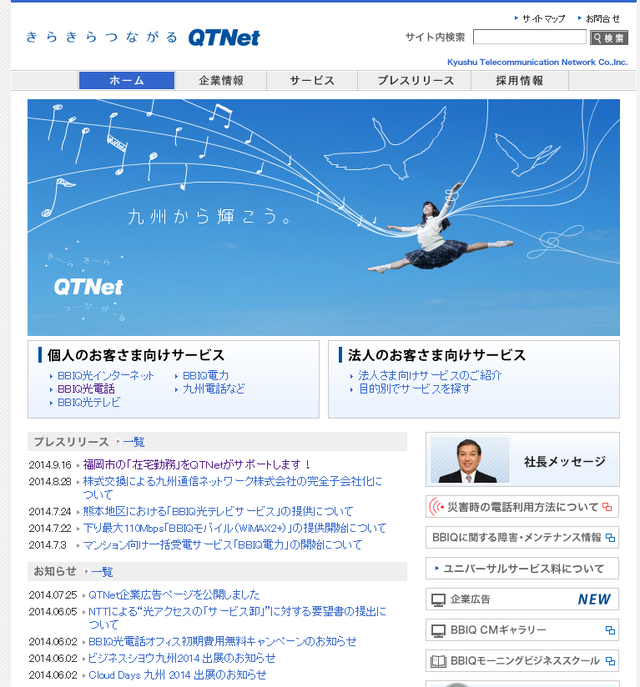Open the BBIQ電力 link
Viewport: 640px width, 687px height.
pyautogui.click(x=205, y=375)
